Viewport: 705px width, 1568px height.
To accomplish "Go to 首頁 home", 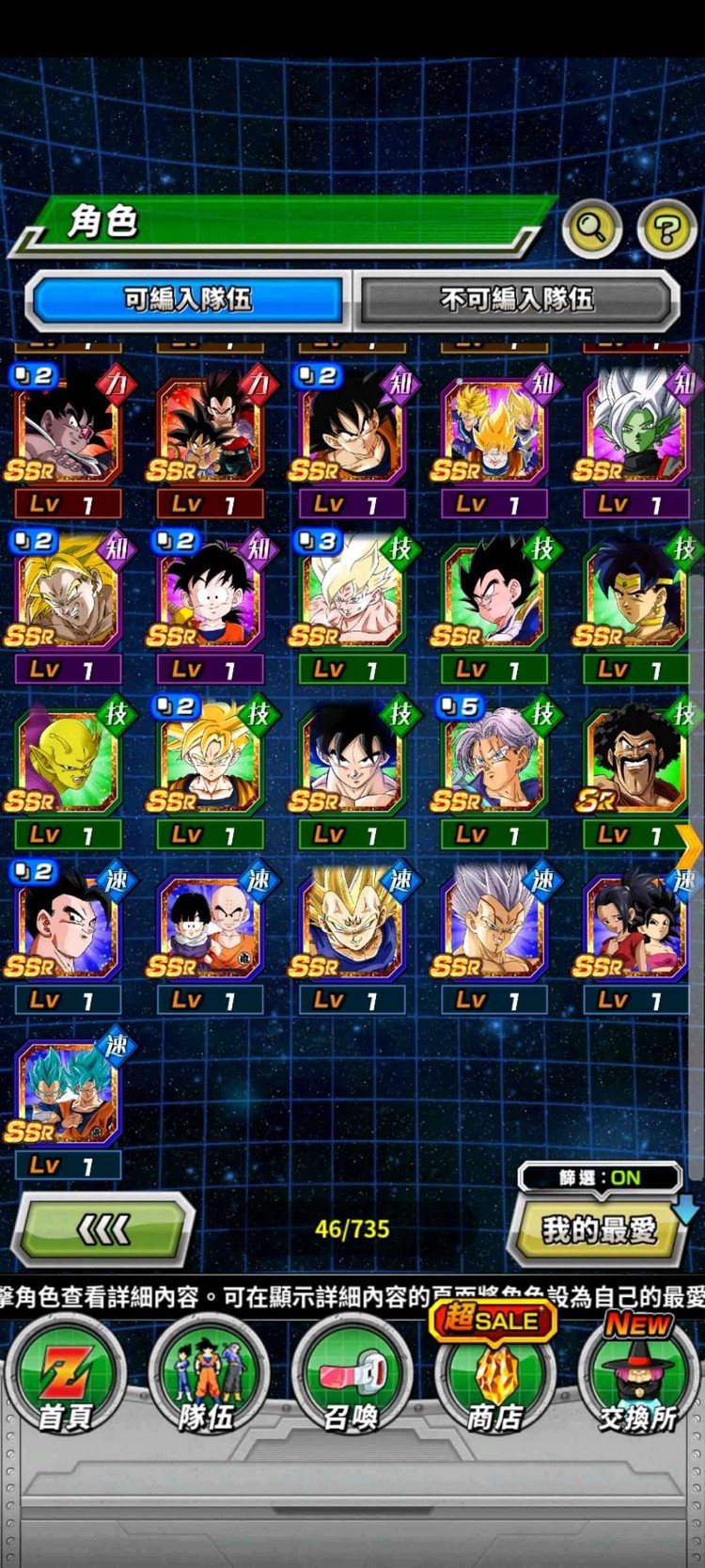I will (x=64, y=1377).
